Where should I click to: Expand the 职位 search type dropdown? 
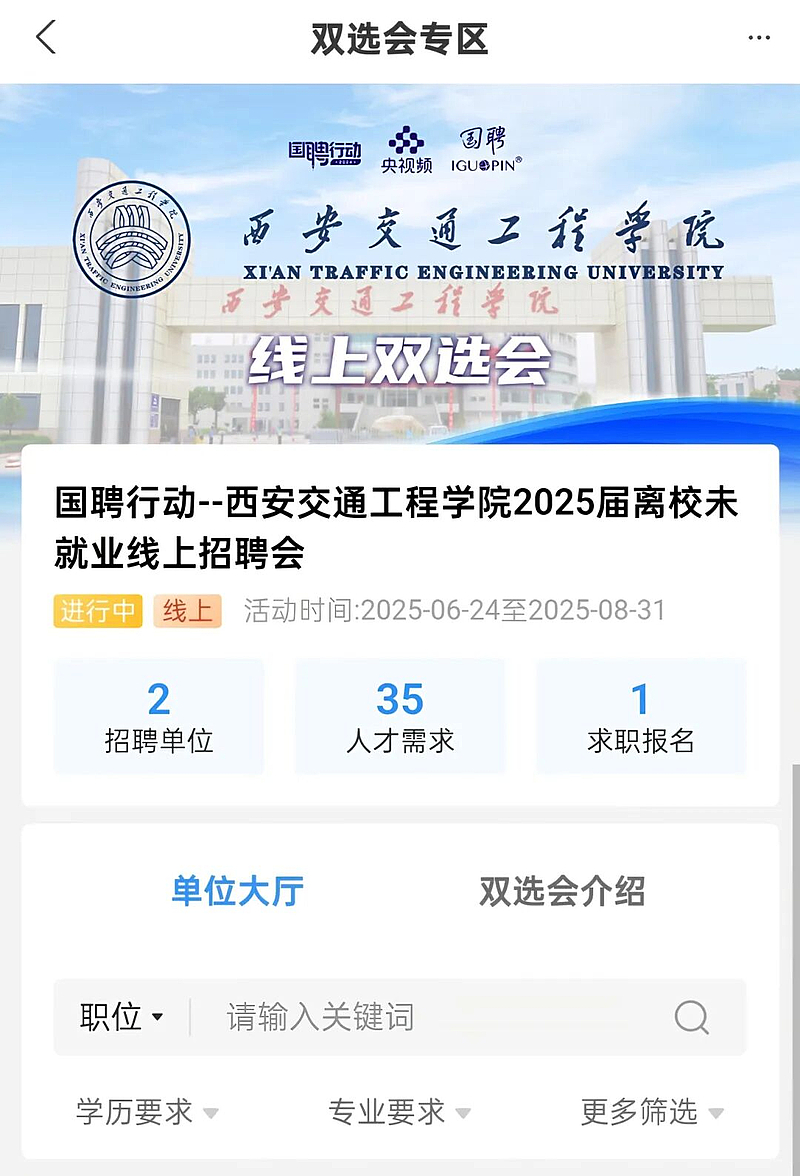[122, 1018]
